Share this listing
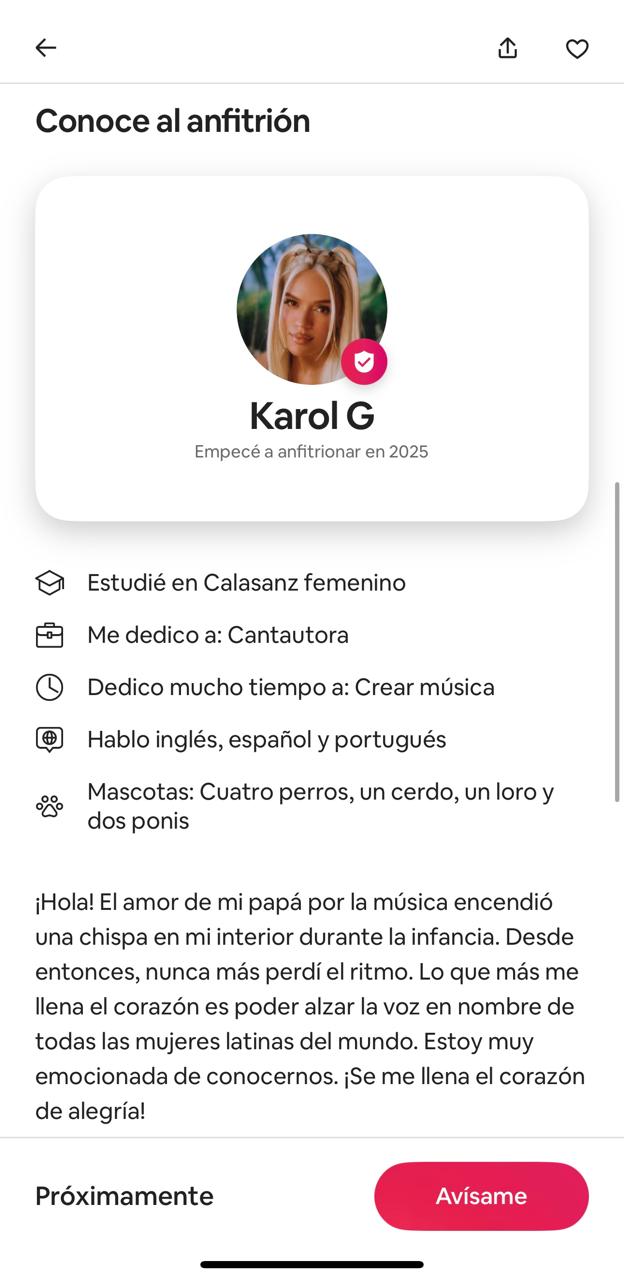This screenshot has width=624, height=1280. (508, 48)
